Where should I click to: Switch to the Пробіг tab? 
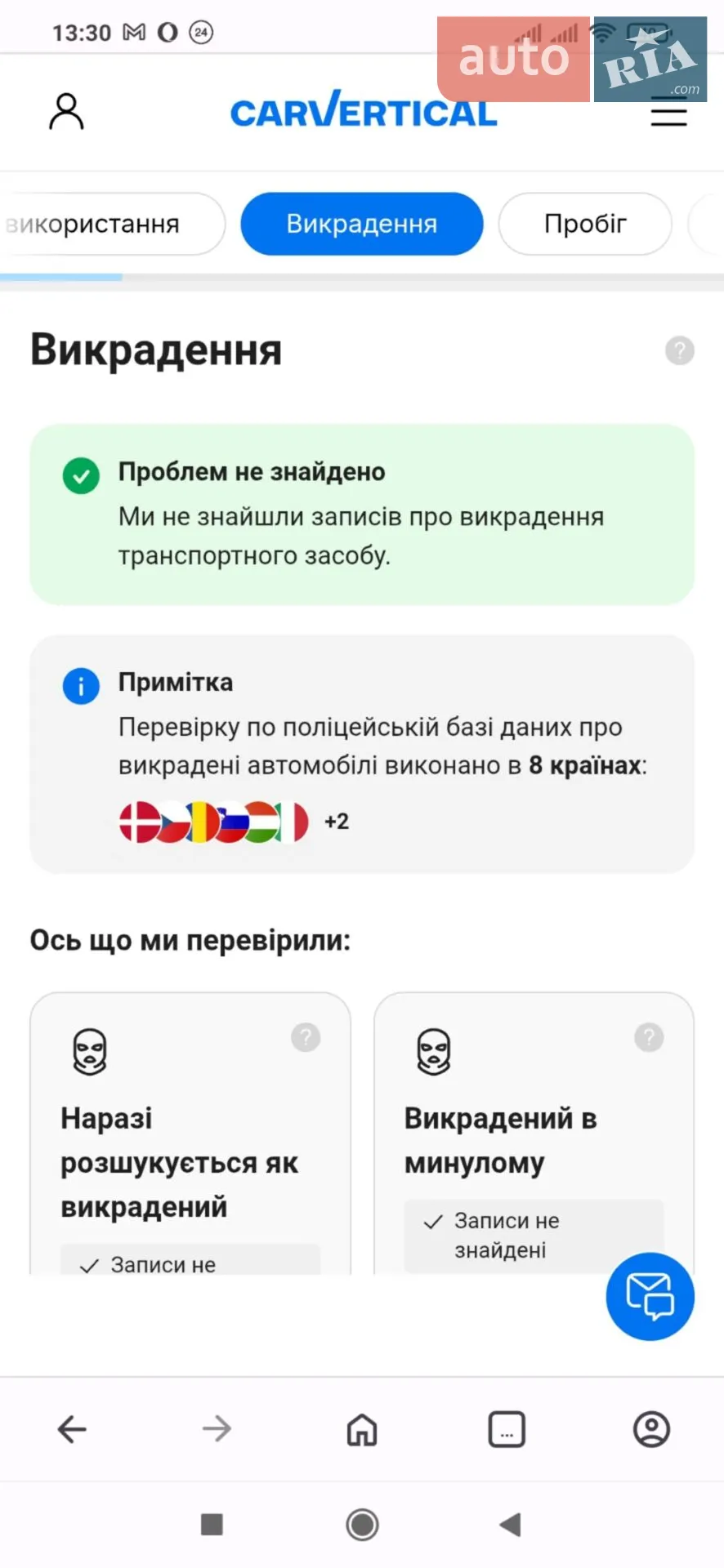click(x=585, y=223)
